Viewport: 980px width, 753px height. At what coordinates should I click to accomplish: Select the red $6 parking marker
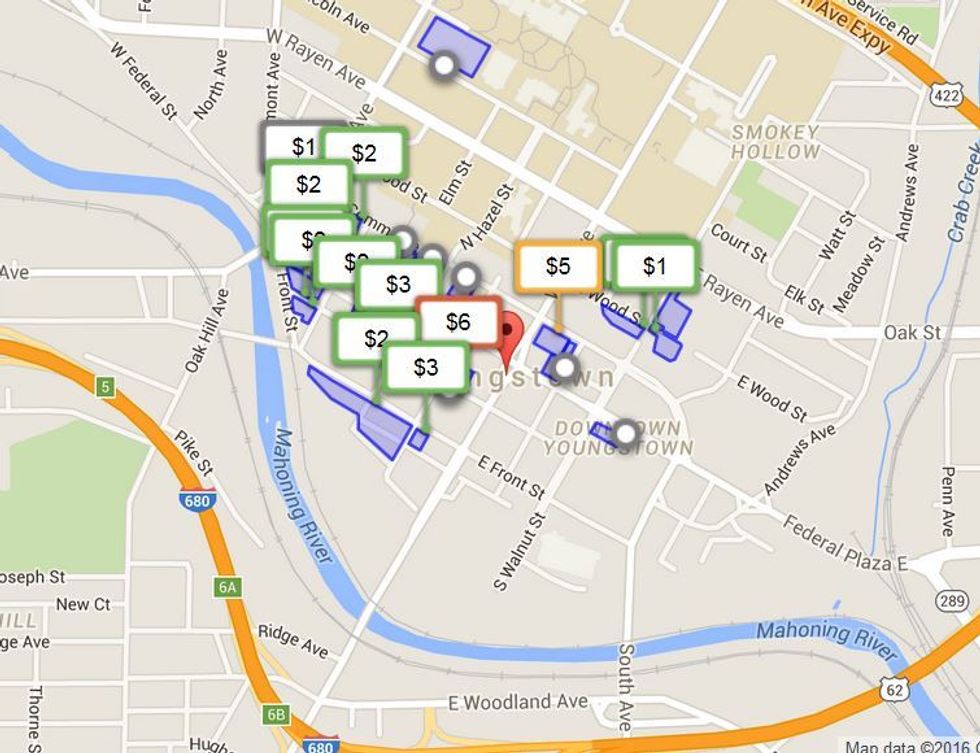point(458,322)
